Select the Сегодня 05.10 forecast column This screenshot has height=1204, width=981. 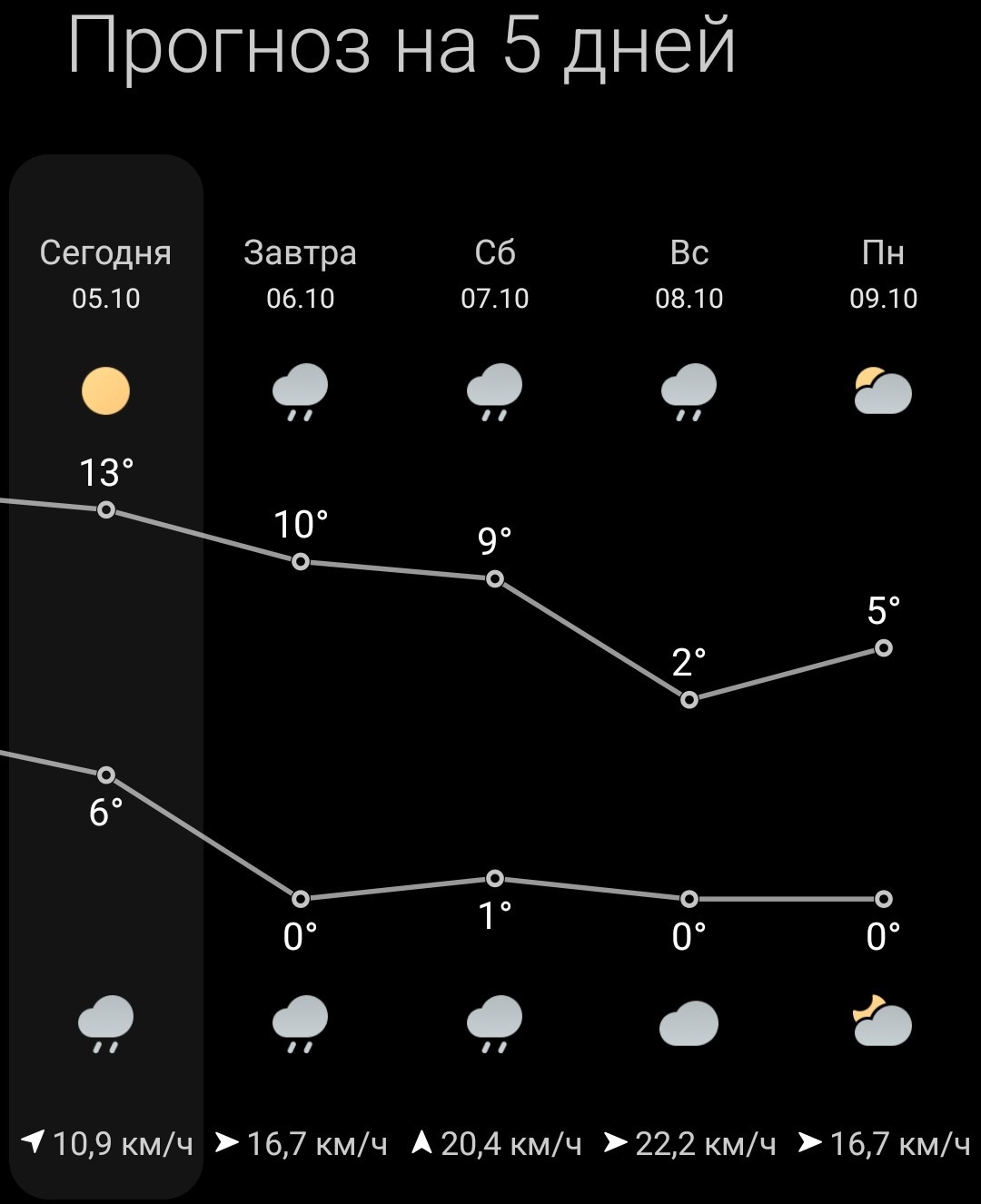pos(106,676)
